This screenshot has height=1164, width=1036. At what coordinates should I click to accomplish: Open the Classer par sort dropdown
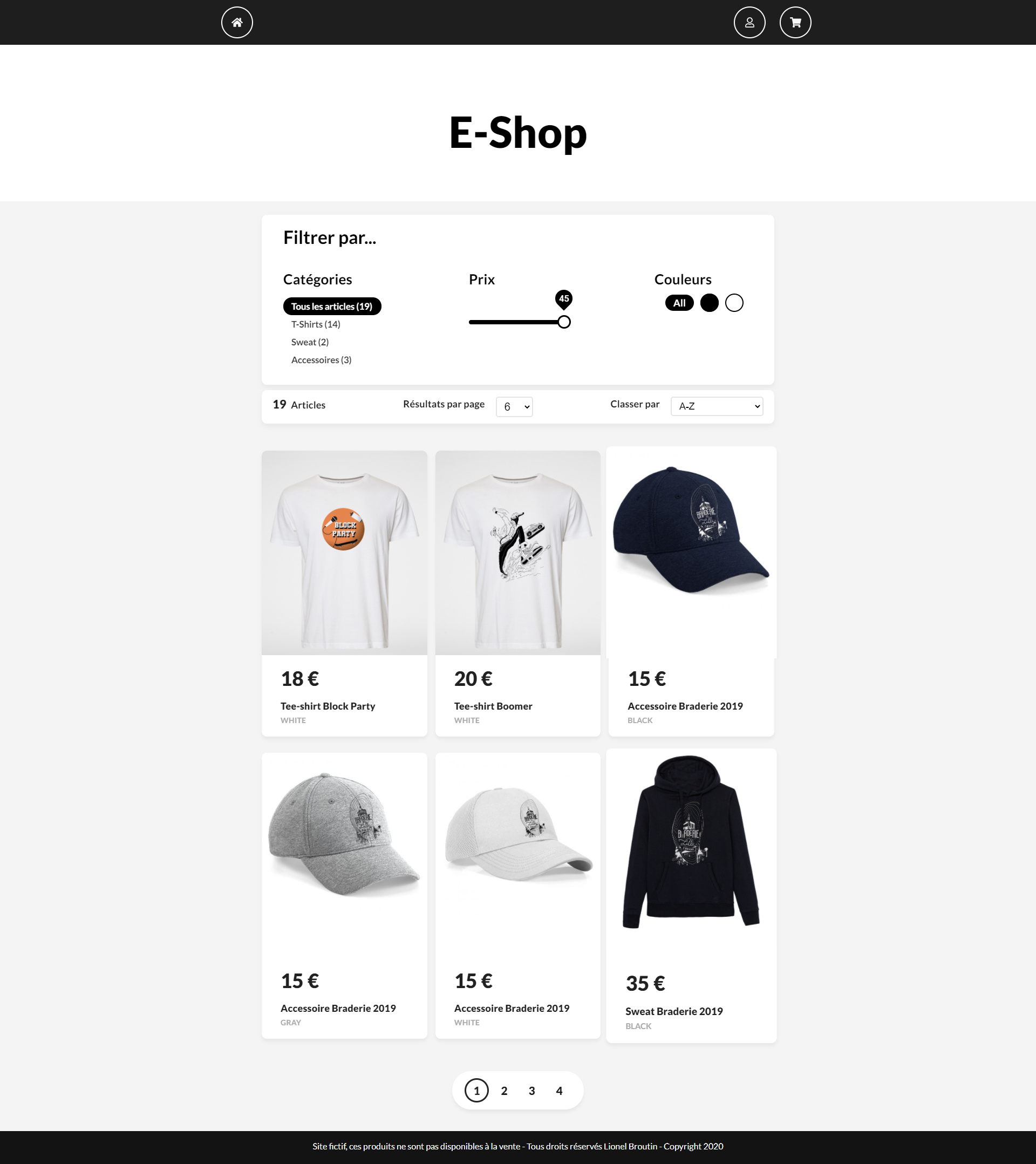click(x=717, y=406)
